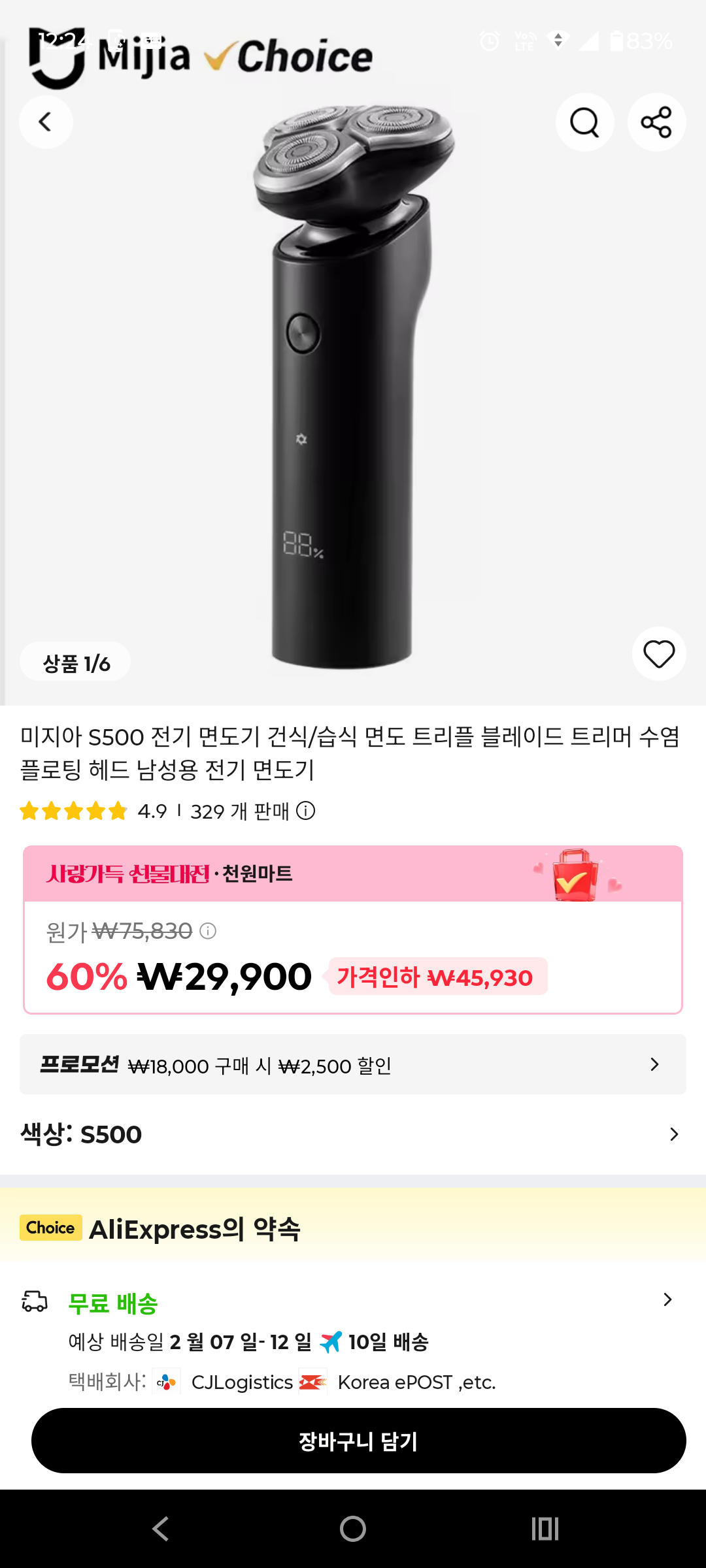Open recent apps from navigation bar
Viewport: 706px width, 1568px height.
(545, 1529)
